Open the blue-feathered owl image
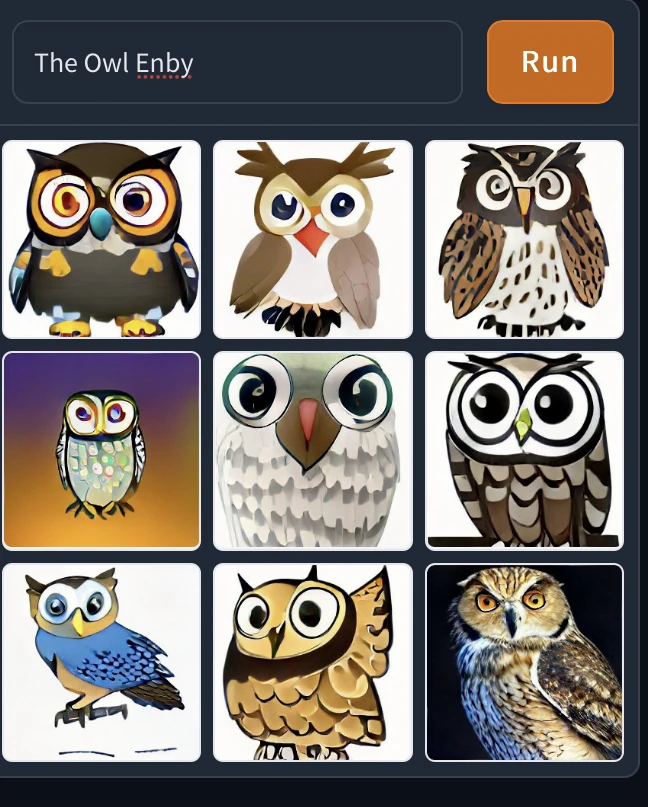The image size is (648, 807). [x=101, y=662]
